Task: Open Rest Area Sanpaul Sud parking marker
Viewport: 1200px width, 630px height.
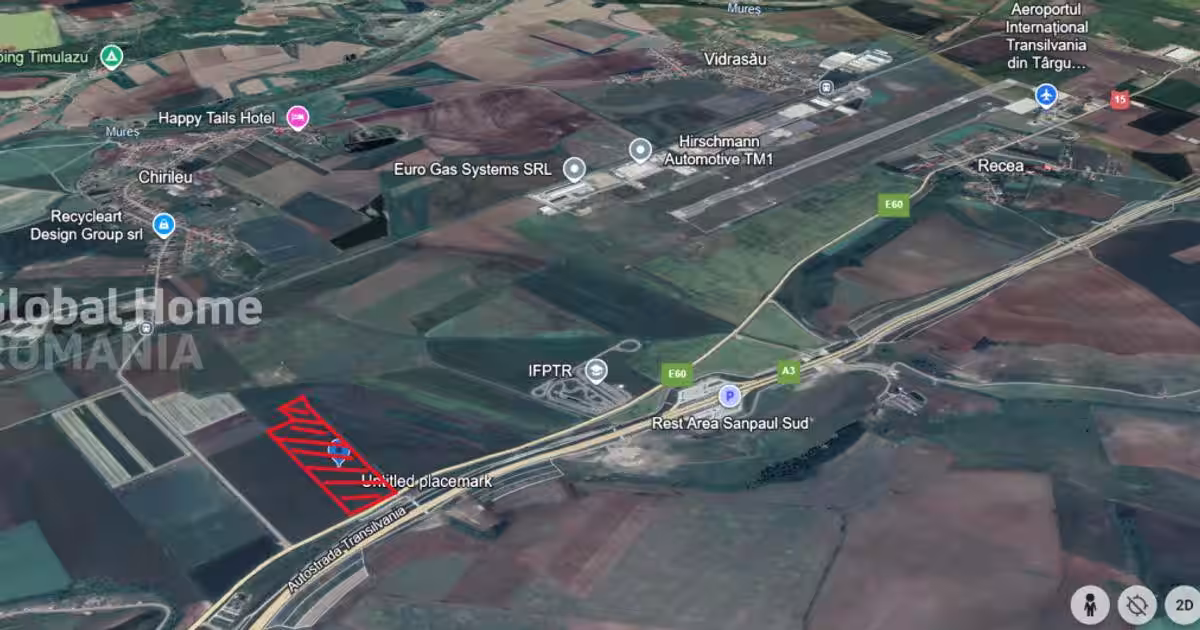Action: pos(730,396)
